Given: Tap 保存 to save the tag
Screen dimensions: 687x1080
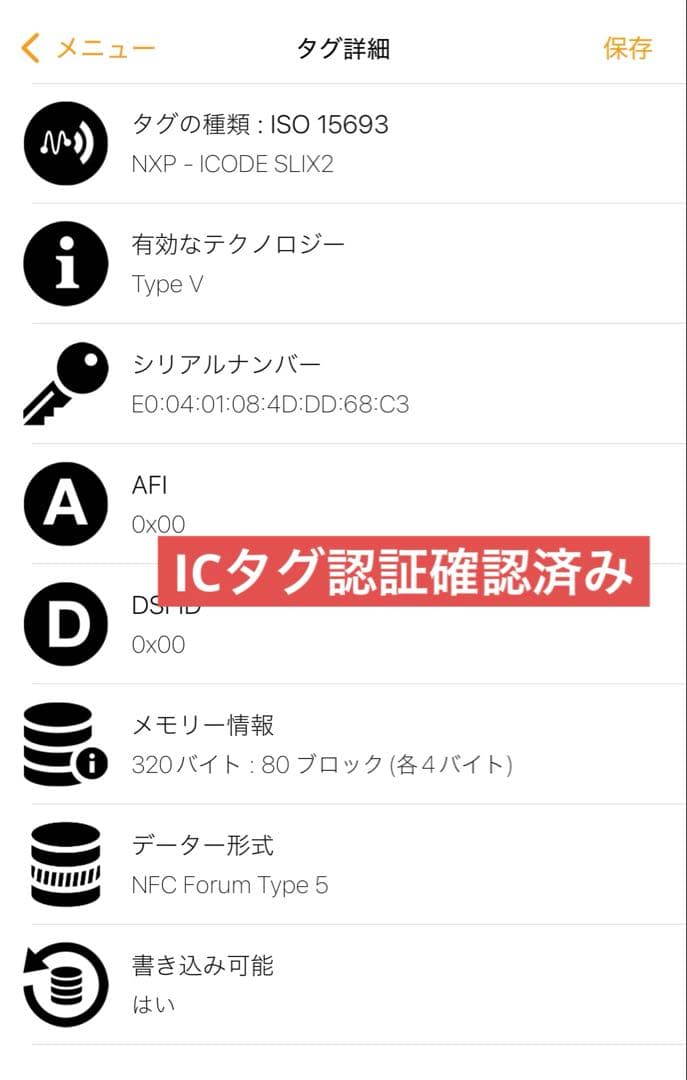Looking at the screenshot, I should click(x=627, y=48).
